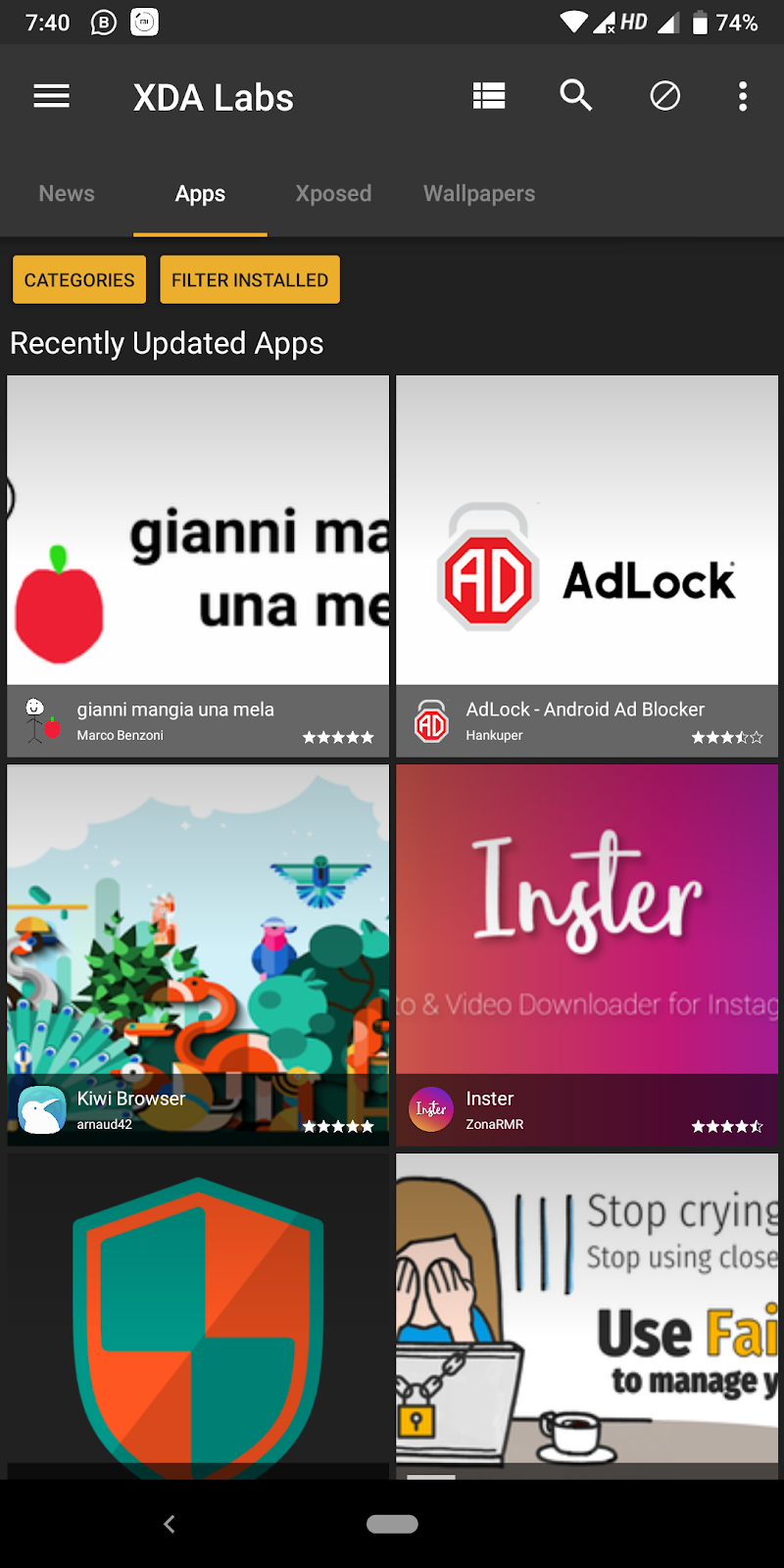Select the list view icon in toolbar
This screenshot has width=784, height=1568.
[x=488, y=95]
